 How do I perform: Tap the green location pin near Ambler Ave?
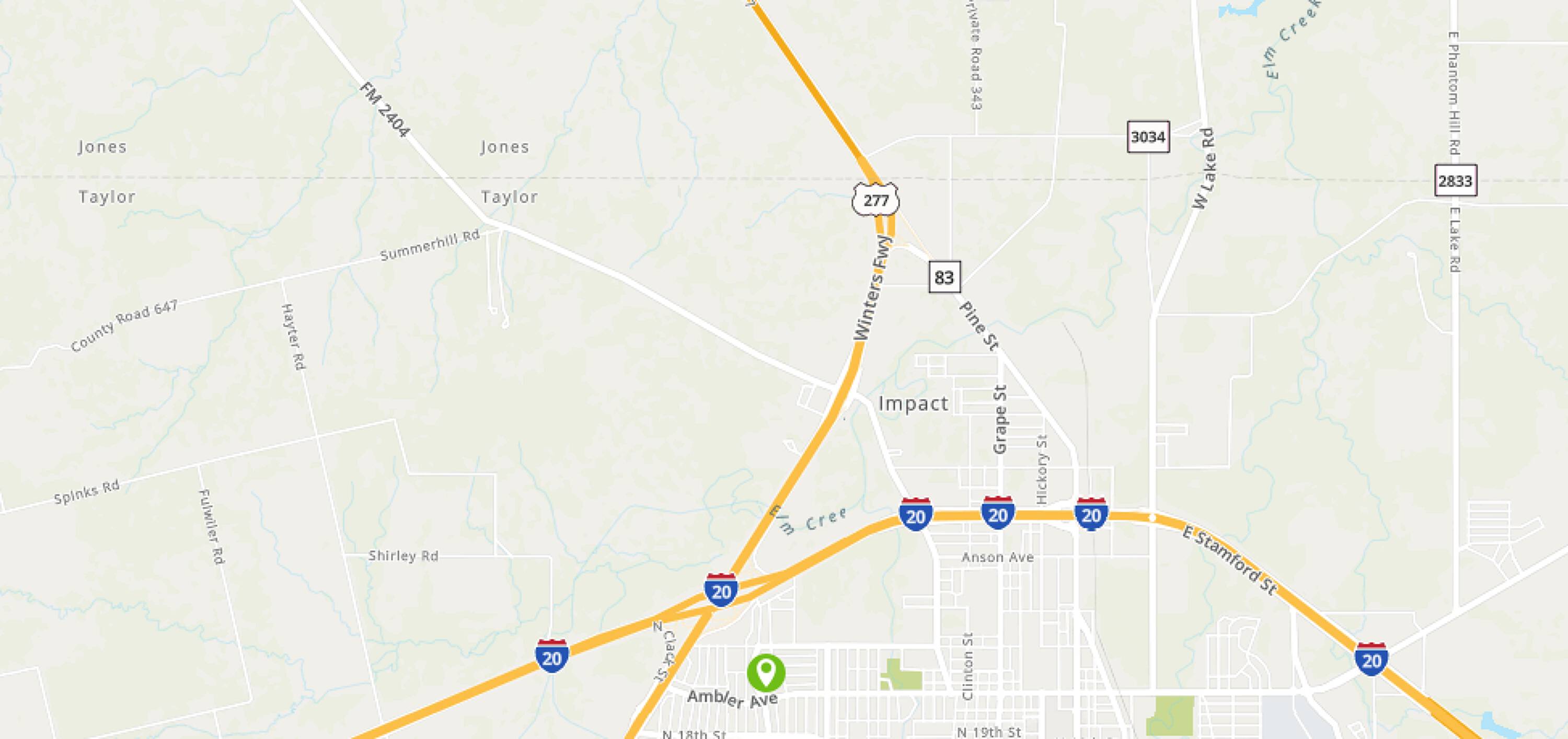766,673
